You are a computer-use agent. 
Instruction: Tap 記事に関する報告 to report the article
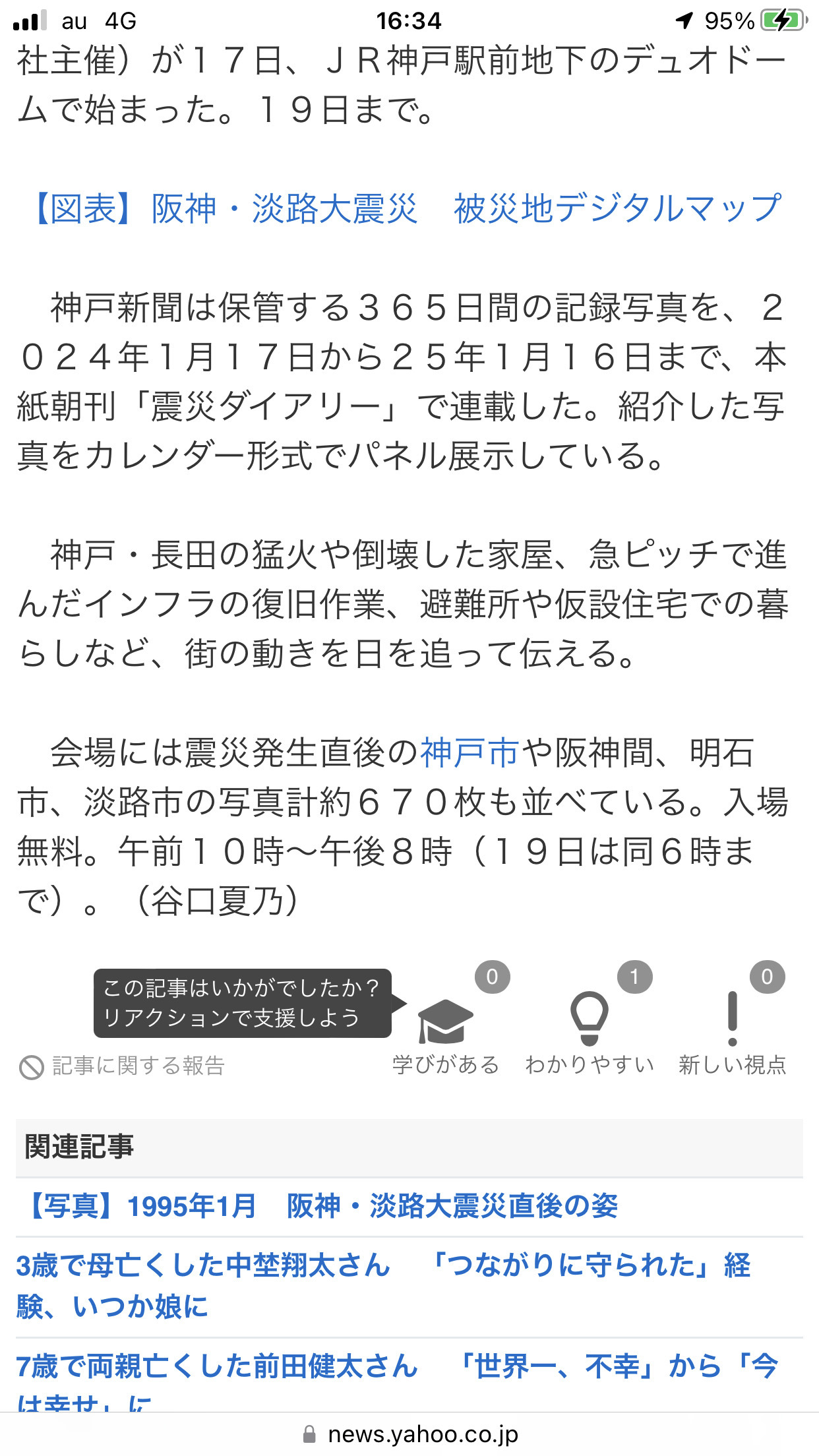coord(122,1066)
